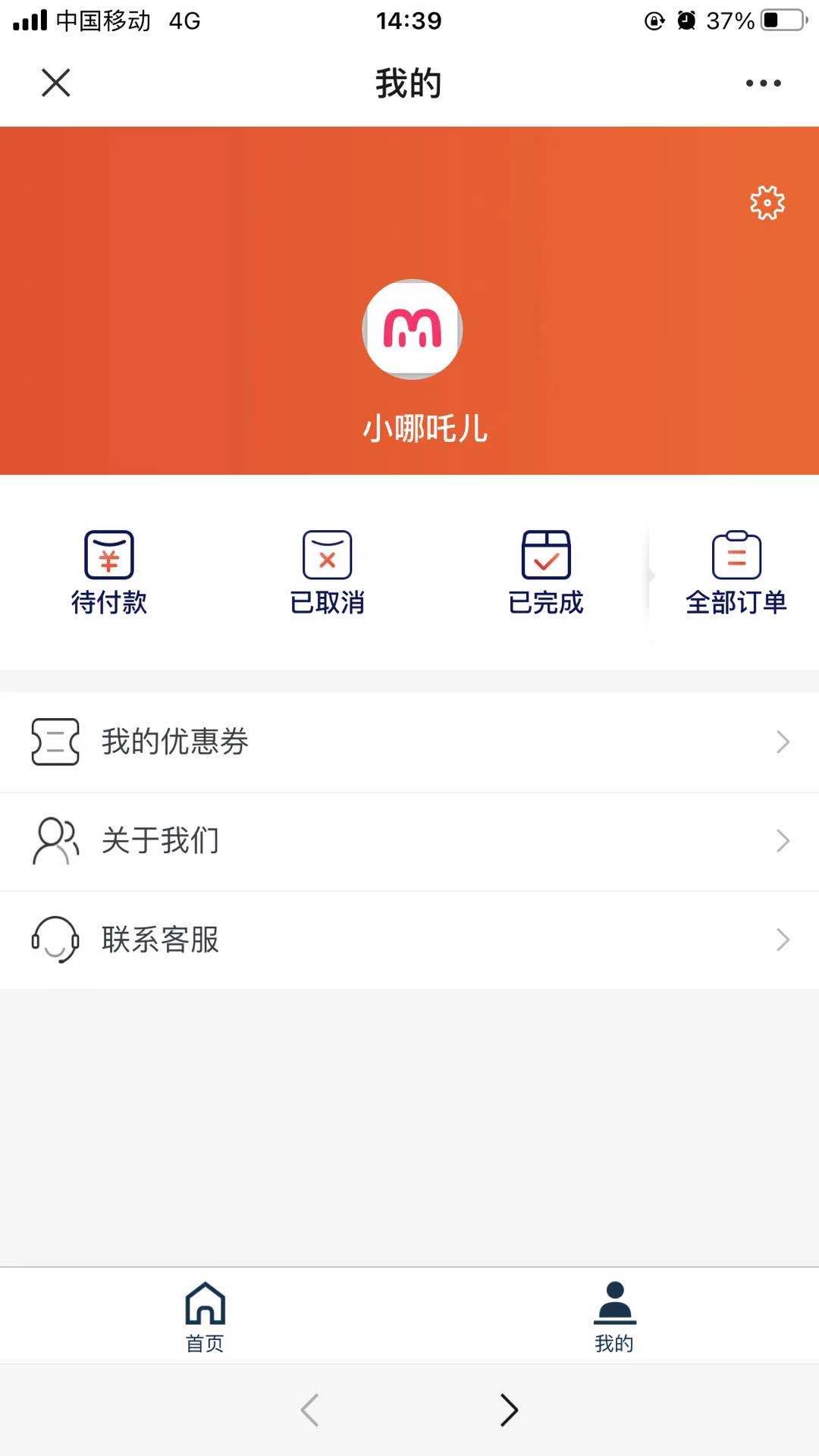Click the 联系客服 customer service entry
This screenshot has width=819, height=1456.
[x=158, y=940]
